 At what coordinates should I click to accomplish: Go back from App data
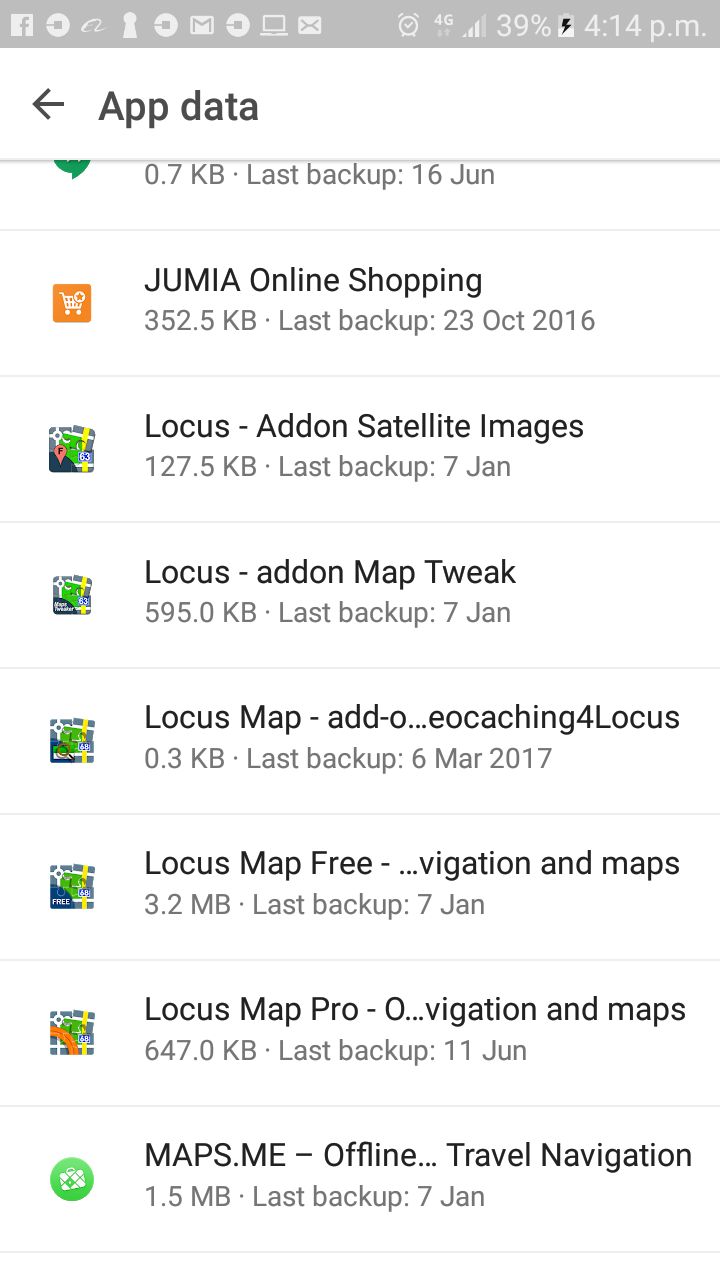(x=48, y=105)
